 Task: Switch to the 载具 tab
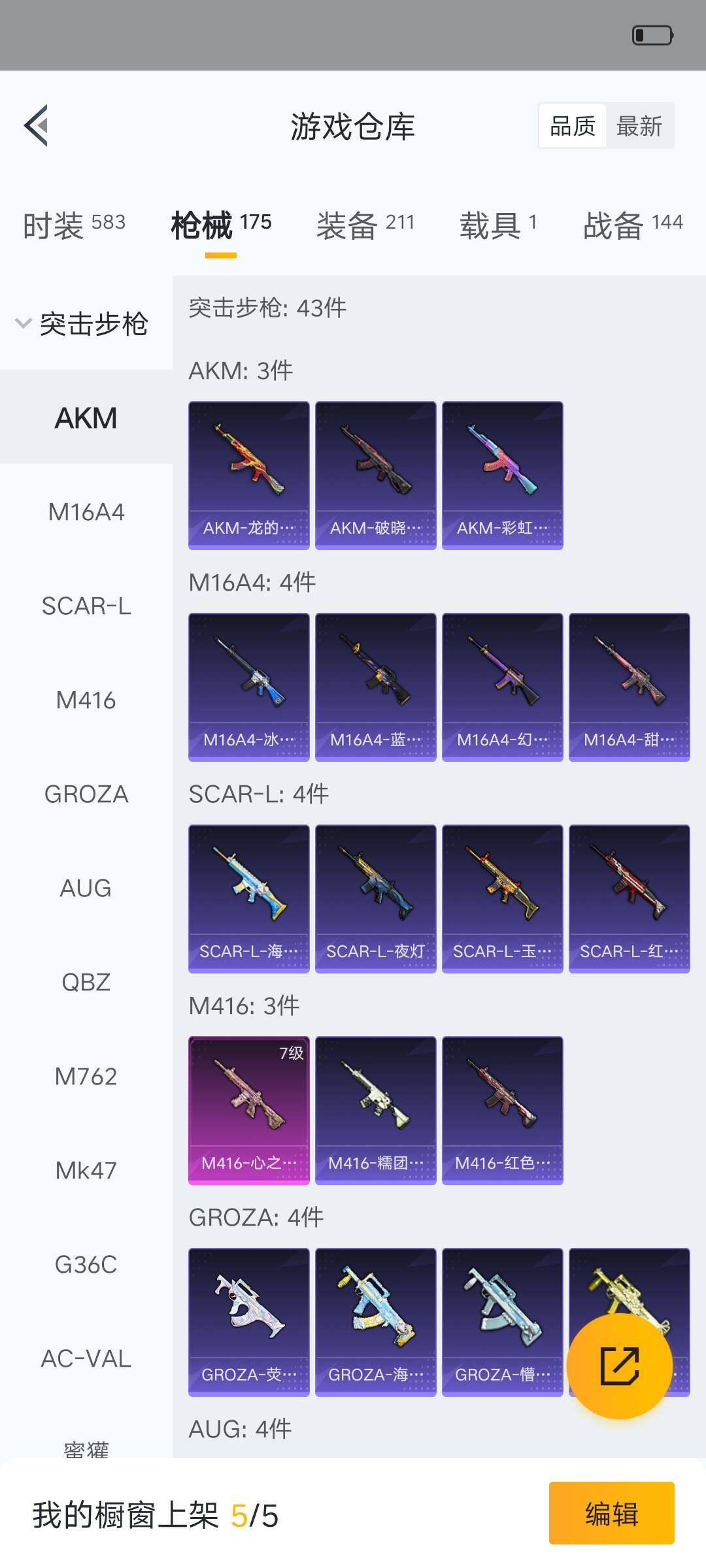498,225
